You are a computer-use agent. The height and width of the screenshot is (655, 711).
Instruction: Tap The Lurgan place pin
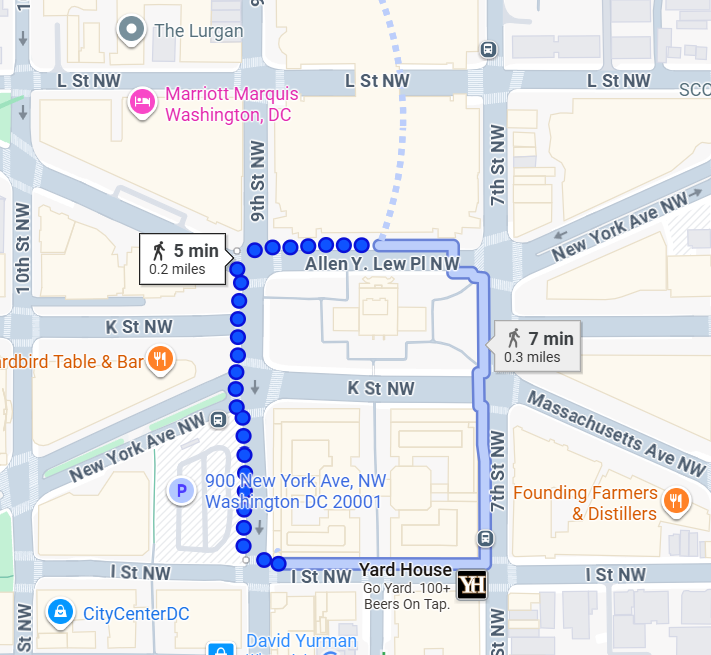click(x=131, y=30)
